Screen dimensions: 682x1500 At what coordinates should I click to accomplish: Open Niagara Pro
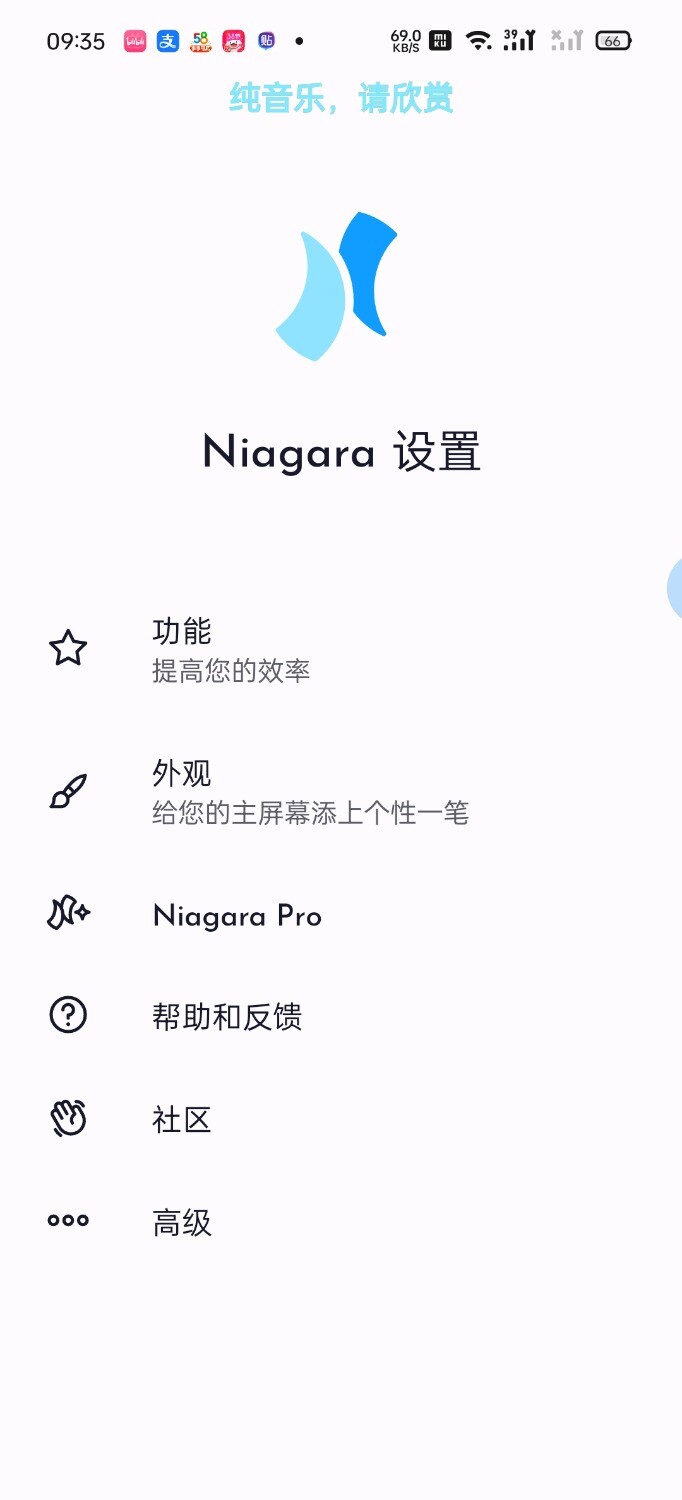point(237,916)
